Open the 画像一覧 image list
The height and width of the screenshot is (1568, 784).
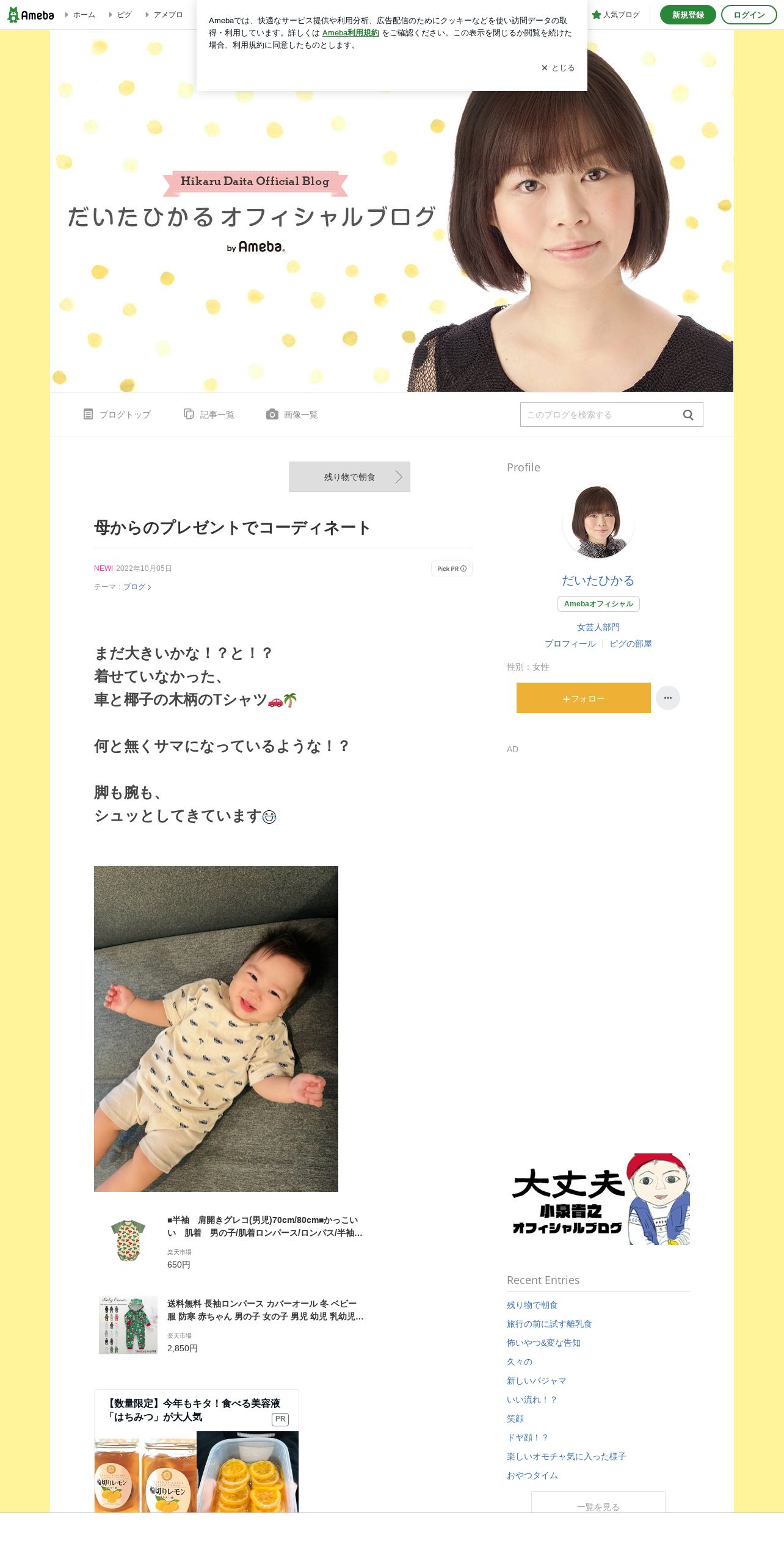pos(292,415)
